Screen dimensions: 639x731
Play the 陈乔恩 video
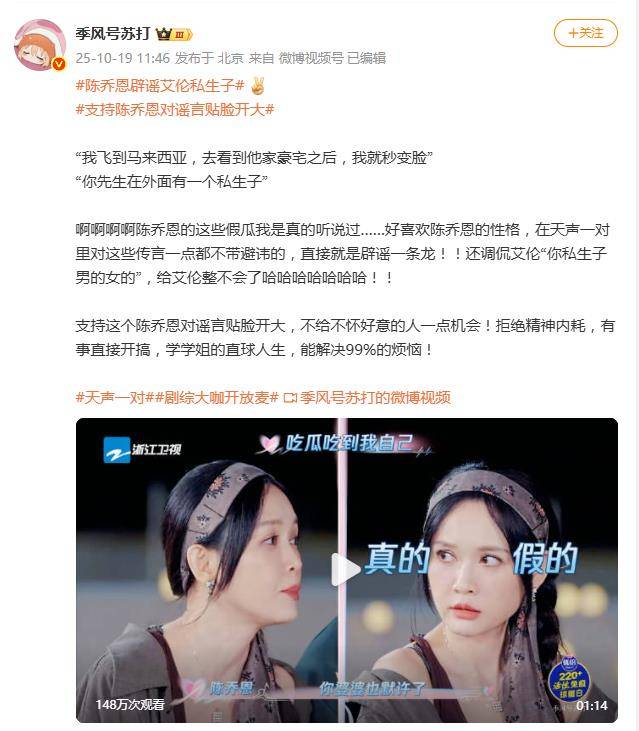(346, 569)
